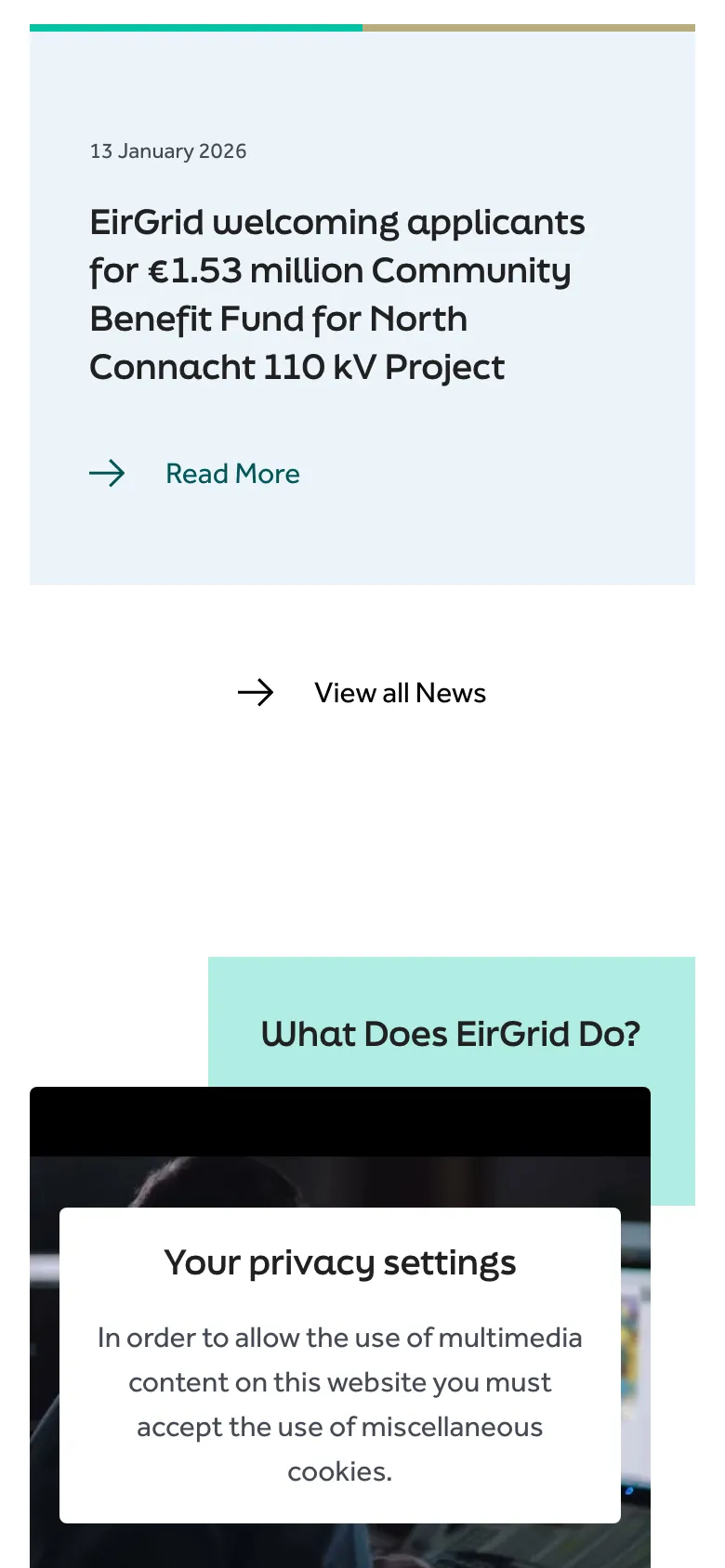Click the What Does EirGrid Do heading
This screenshot has width=725, height=1568.
pyautogui.click(x=450, y=1033)
